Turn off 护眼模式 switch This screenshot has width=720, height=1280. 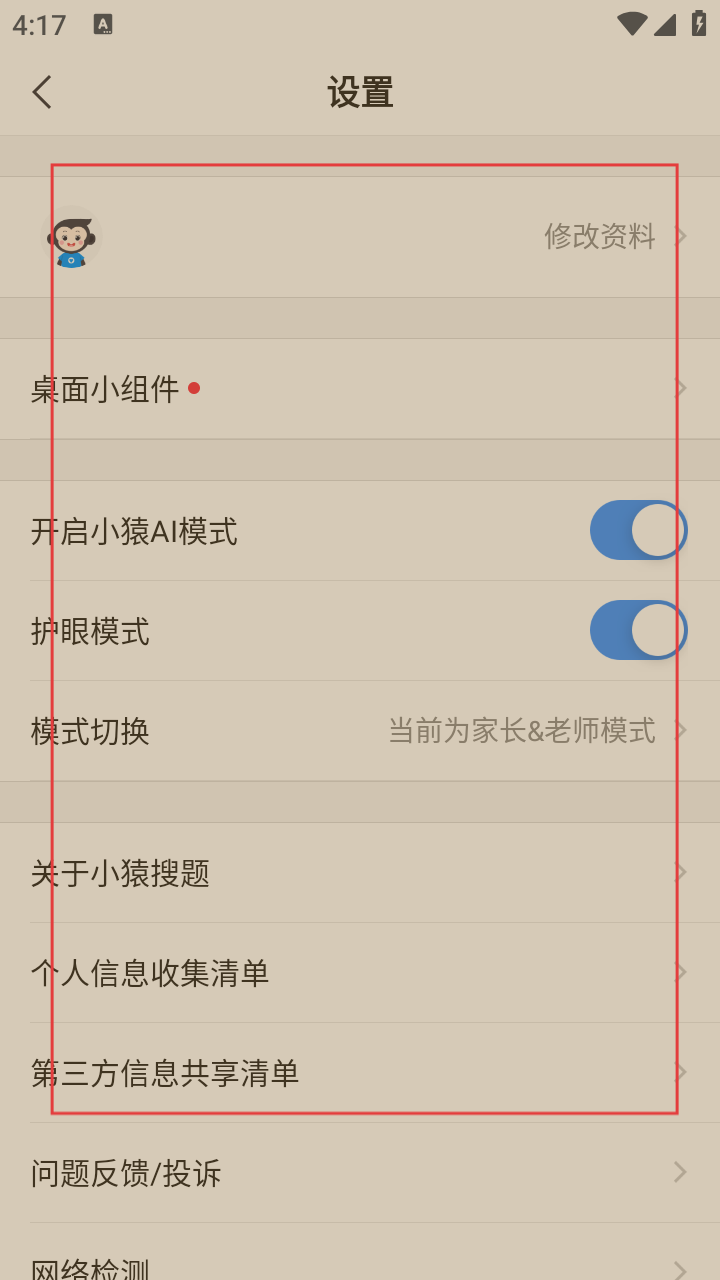pos(637,630)
